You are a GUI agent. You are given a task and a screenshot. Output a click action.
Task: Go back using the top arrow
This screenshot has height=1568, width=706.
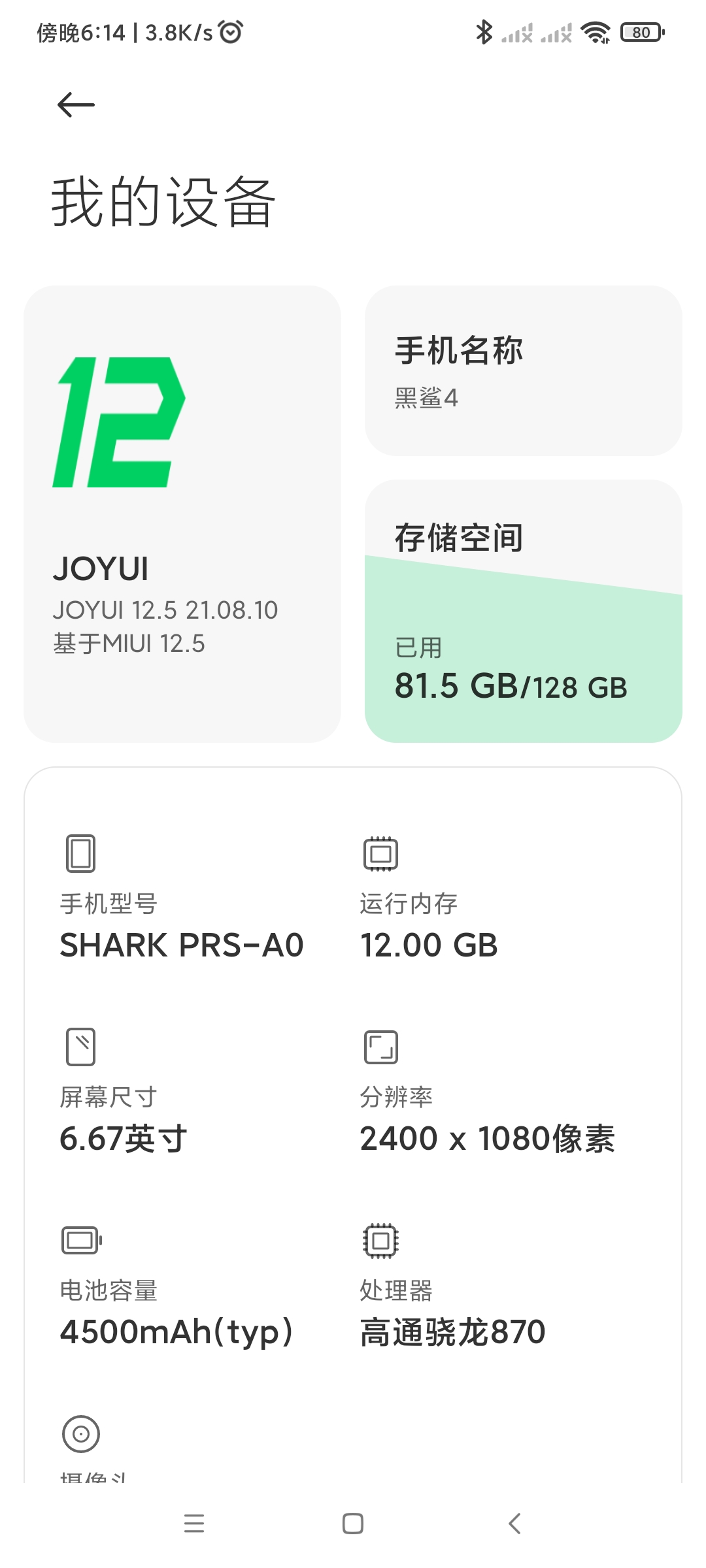click(x=76, y=105)
